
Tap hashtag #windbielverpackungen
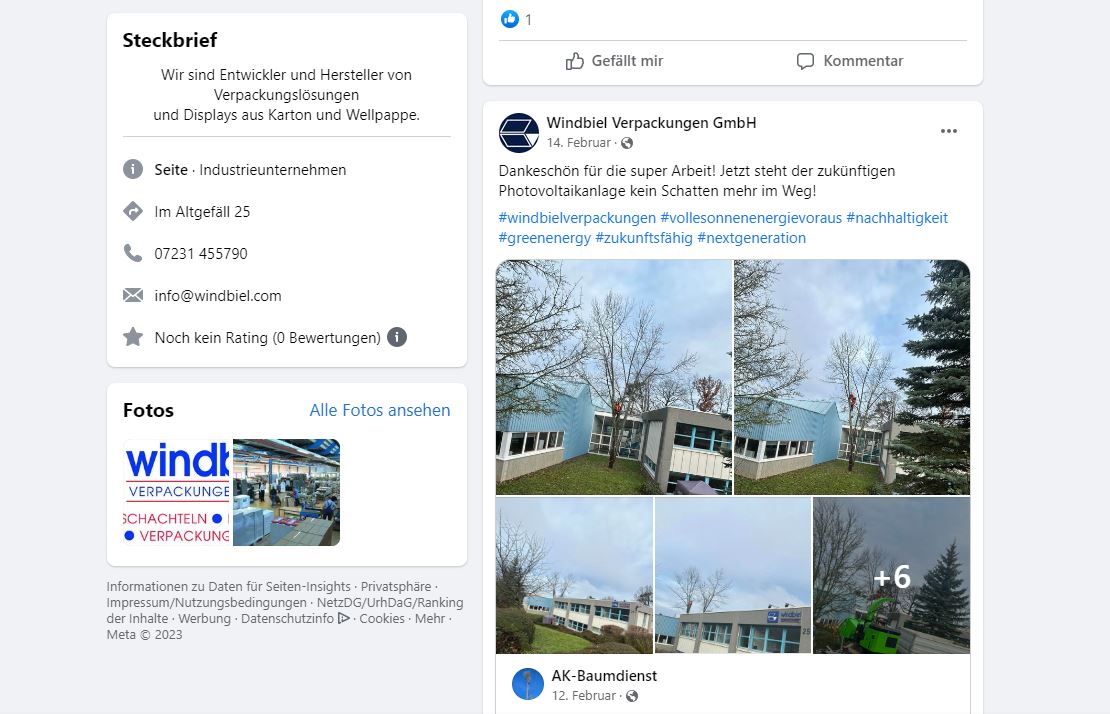pos(577,218)
